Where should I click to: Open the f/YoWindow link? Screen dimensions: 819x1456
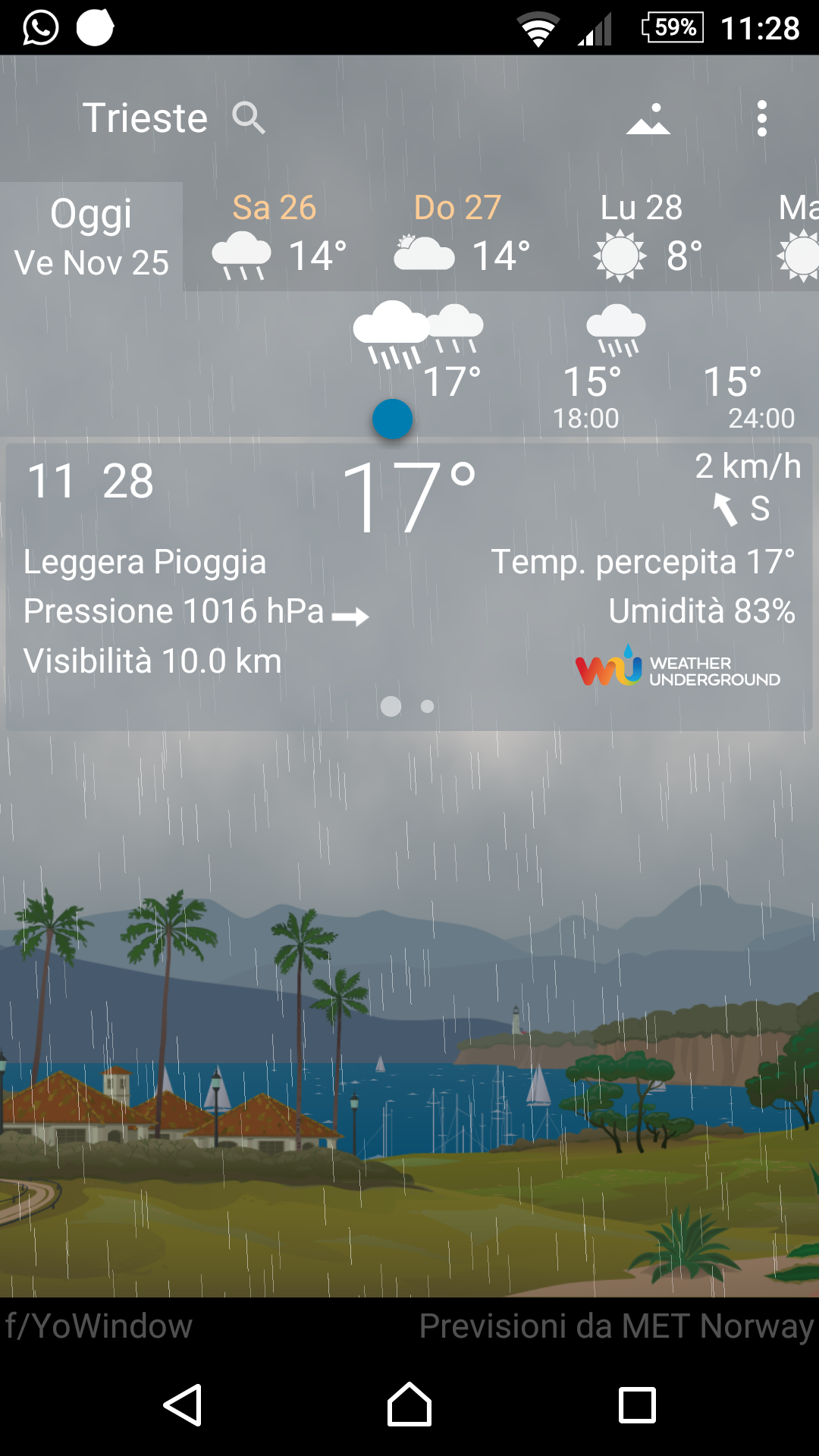click(99, 1326)
